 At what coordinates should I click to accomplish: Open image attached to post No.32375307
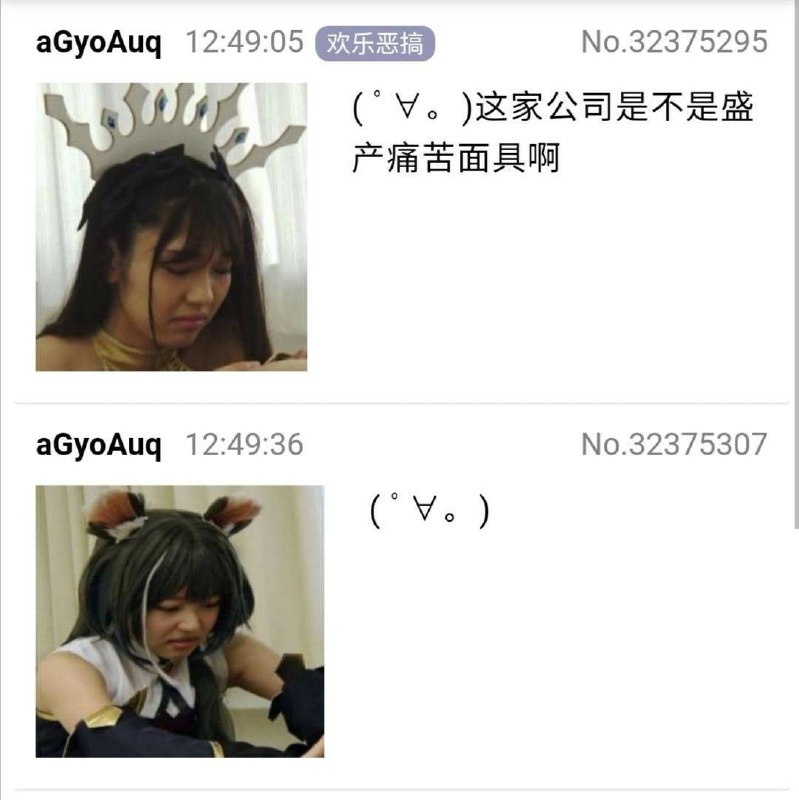pos(180,621)
